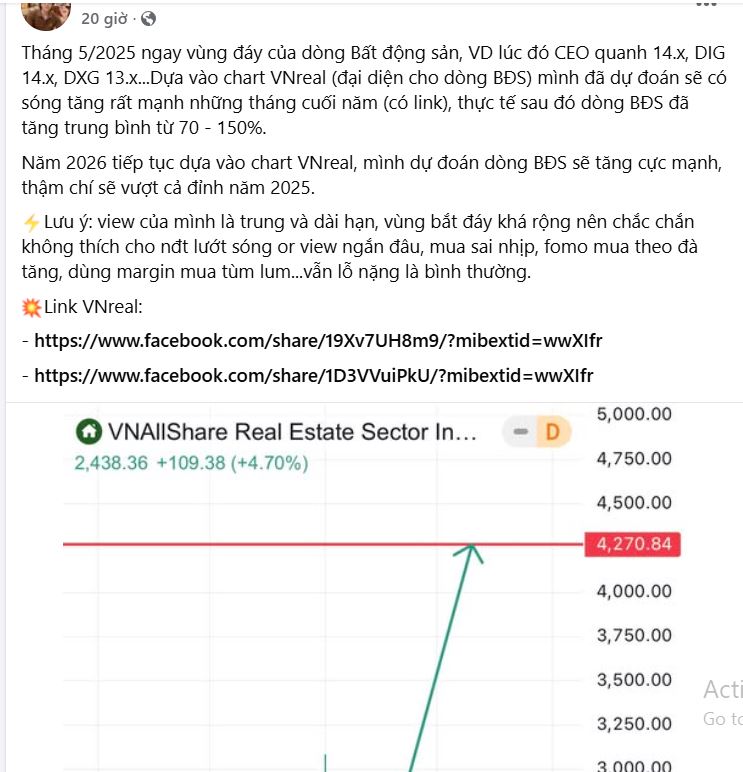The height and width of the screenshot is (772, 743).
Task: Tap the 20 giờ post timestamp
Action: [104, 18]
